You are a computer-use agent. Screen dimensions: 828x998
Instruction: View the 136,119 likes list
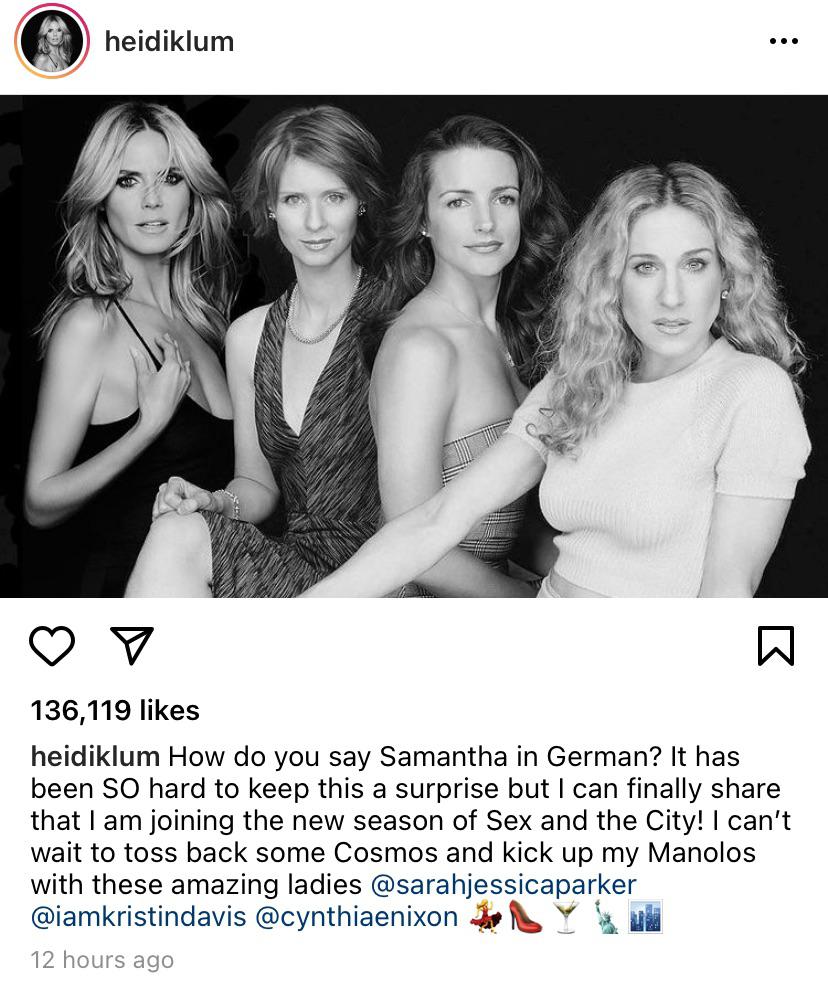(x=115, y=711)
